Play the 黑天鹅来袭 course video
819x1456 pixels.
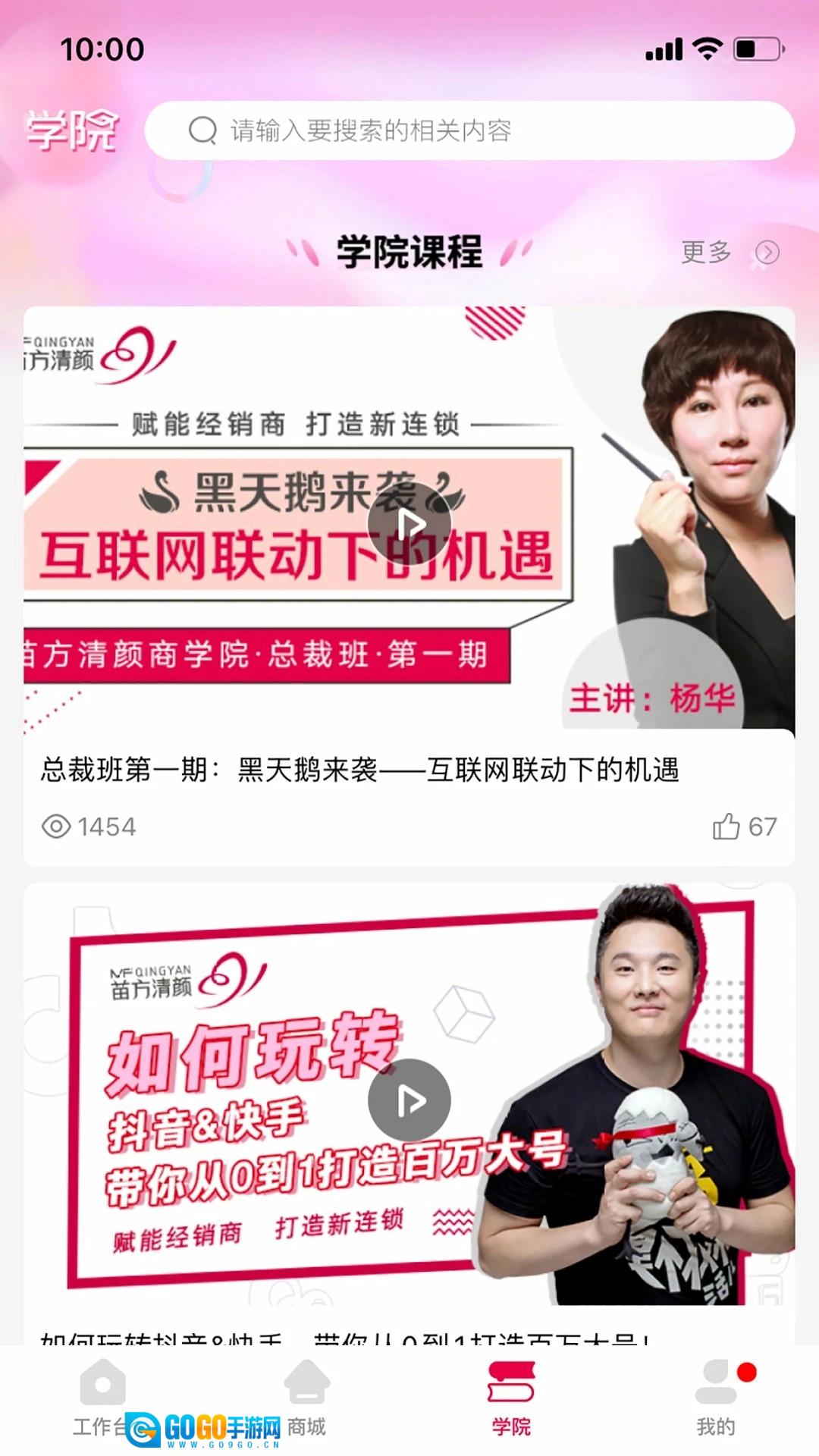point(409,523)
